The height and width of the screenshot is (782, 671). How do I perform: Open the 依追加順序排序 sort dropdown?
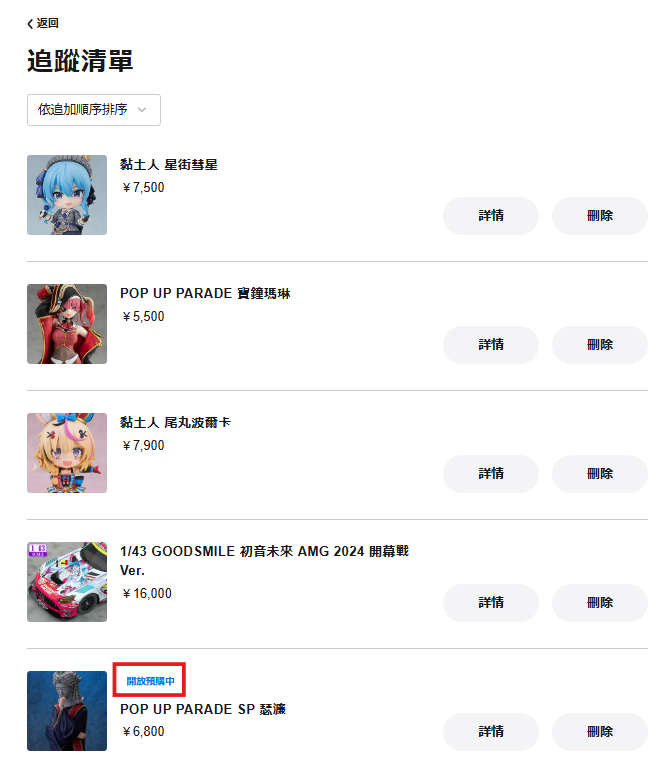tap(94, 110)
